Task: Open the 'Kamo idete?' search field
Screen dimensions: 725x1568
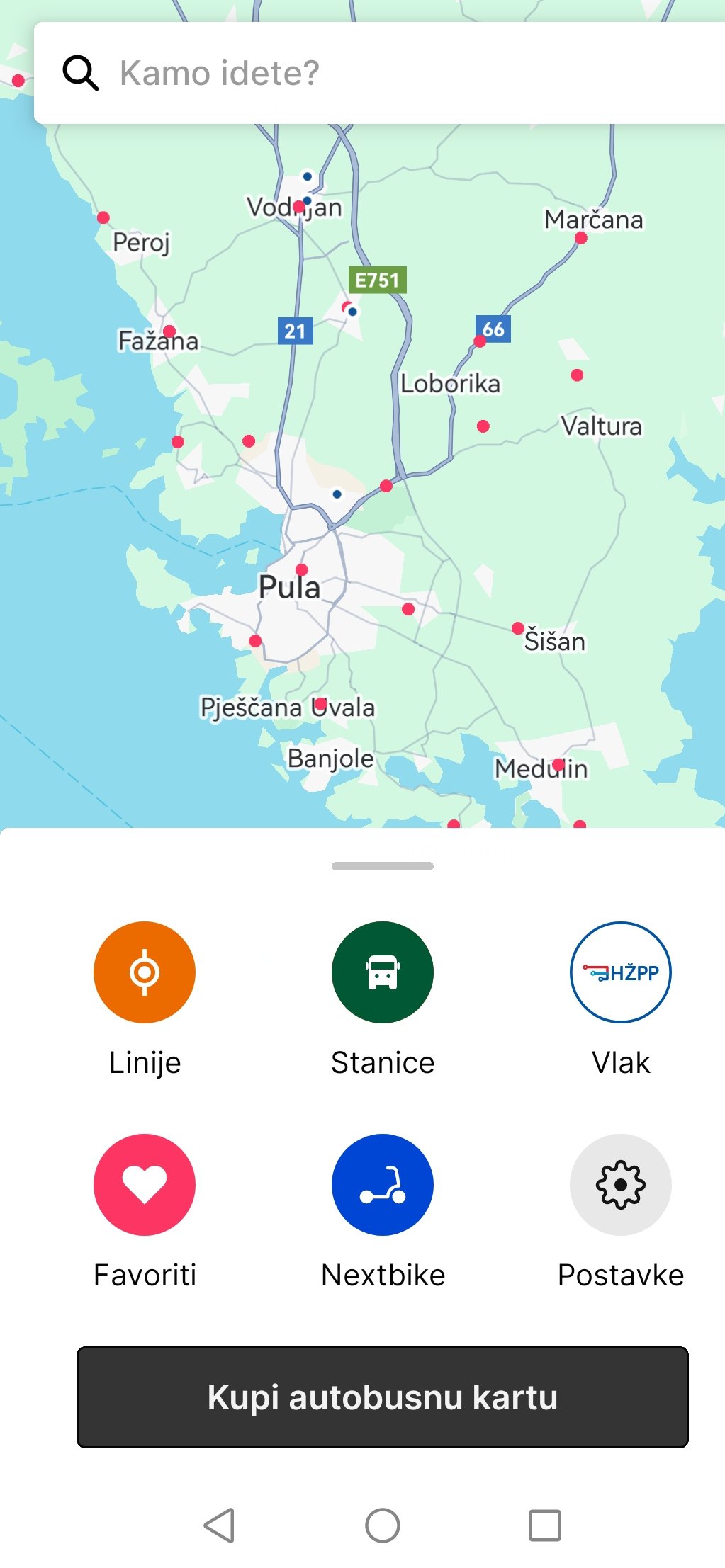Action: click(x=380, y=73)
